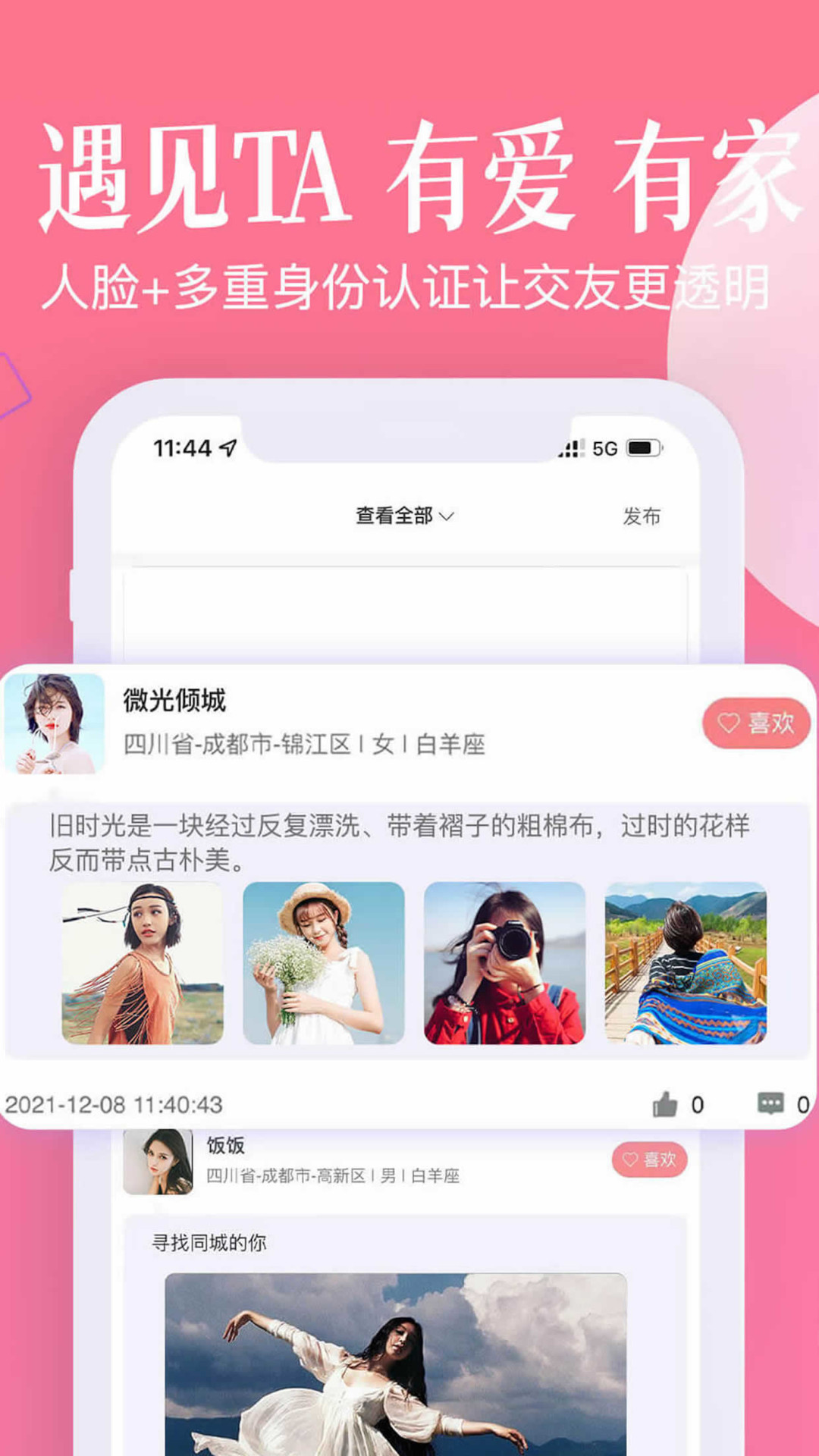Tap the cellular signal bars icon
Image resolution: width=819 pixels, height=1456 pixels.
pos(570,448)
